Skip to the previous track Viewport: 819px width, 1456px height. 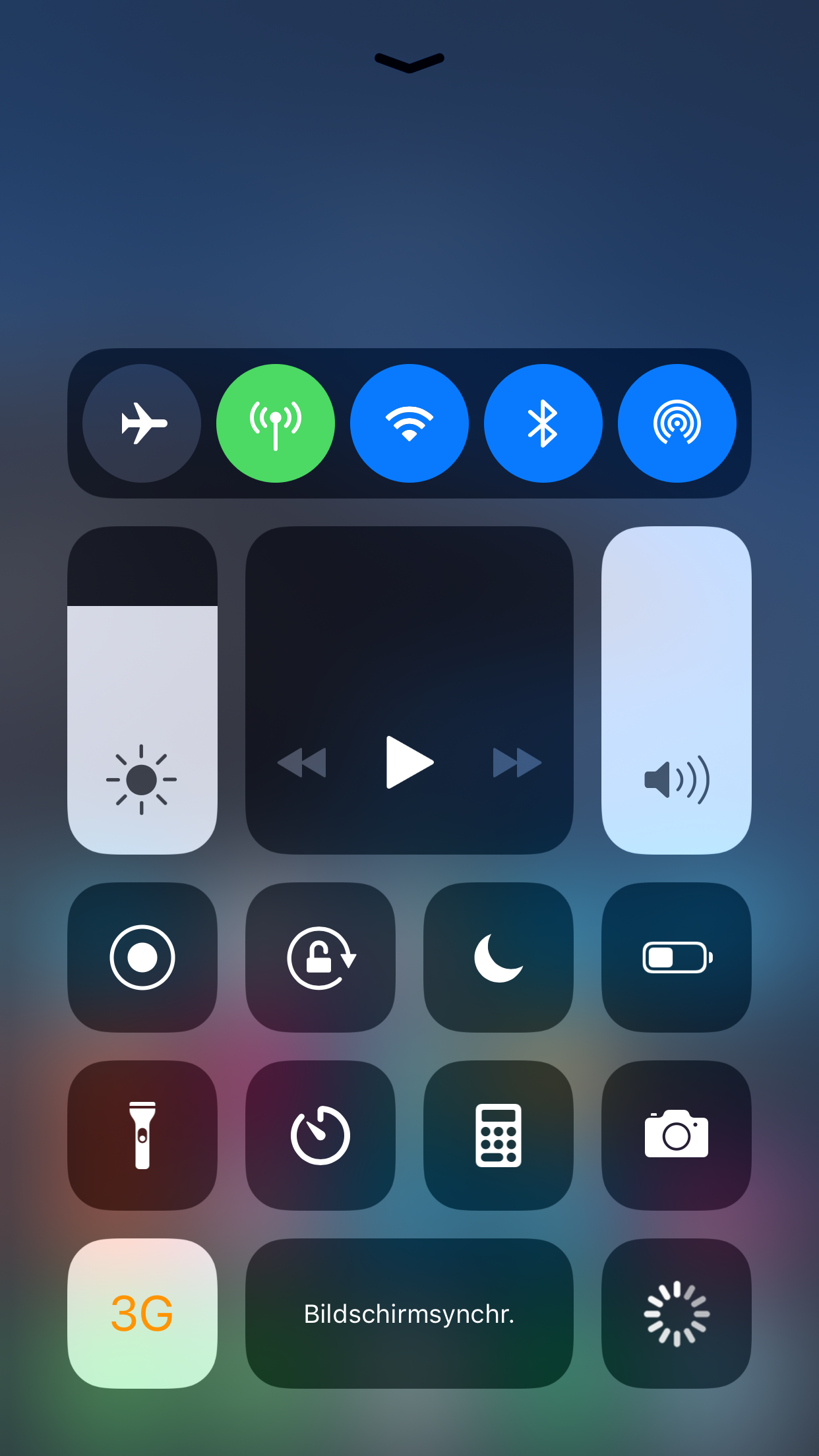click(x=302, y=763)
